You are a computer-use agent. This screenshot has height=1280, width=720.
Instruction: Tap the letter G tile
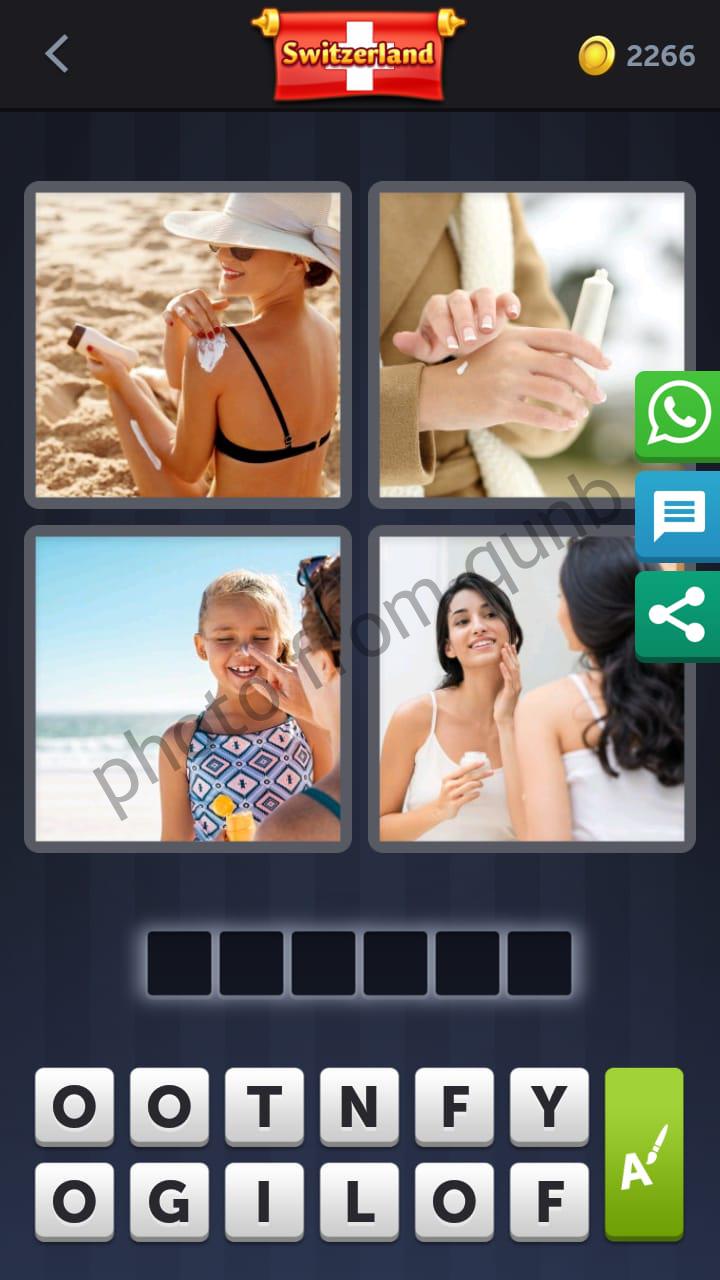tap(169, 1201)
